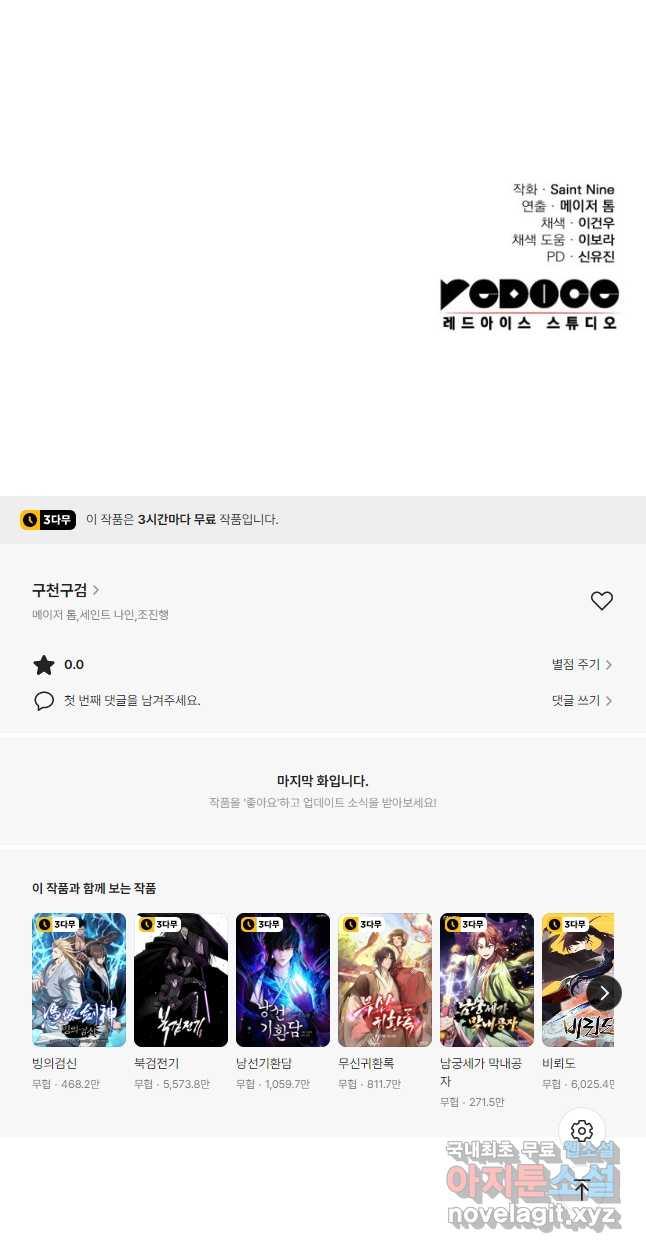Show next recommended titles with the arrow
646x1253 pixels.
[x=604, y=992]
